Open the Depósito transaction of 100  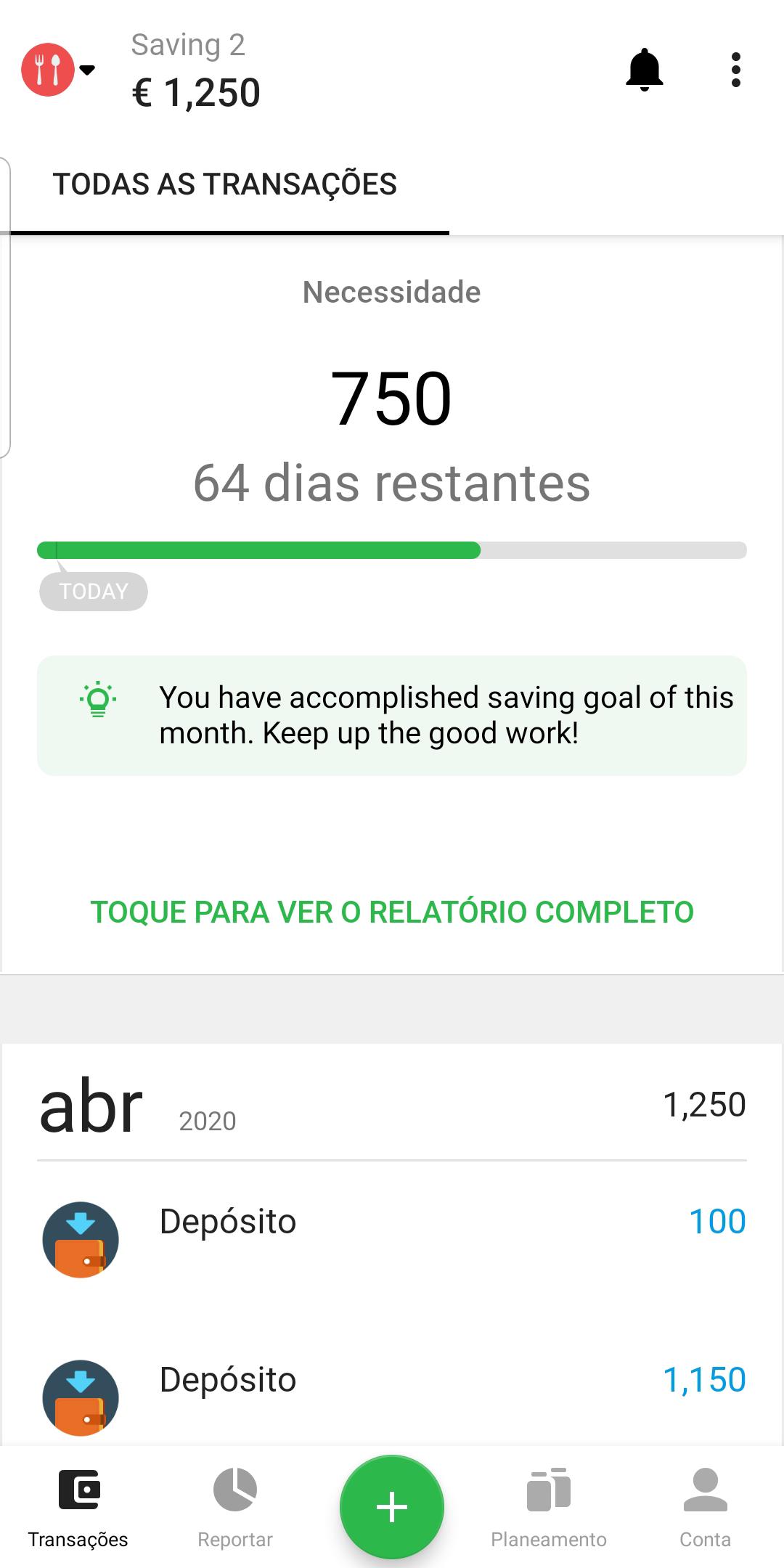coord(392,1238)
